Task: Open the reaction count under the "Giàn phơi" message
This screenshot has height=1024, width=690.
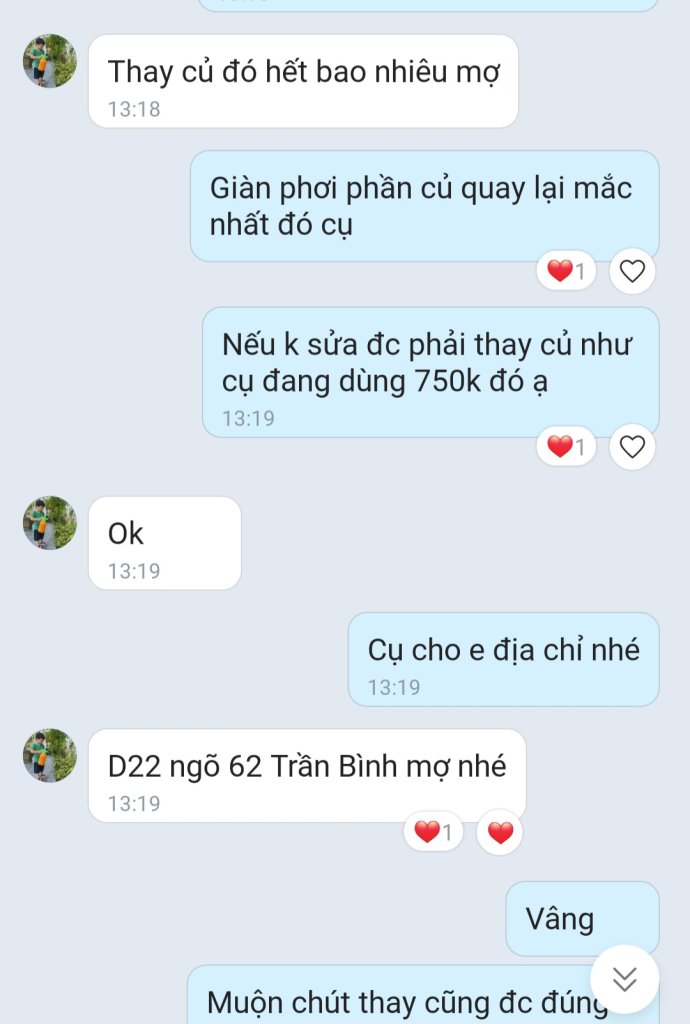Action: (x=566, y=271)
